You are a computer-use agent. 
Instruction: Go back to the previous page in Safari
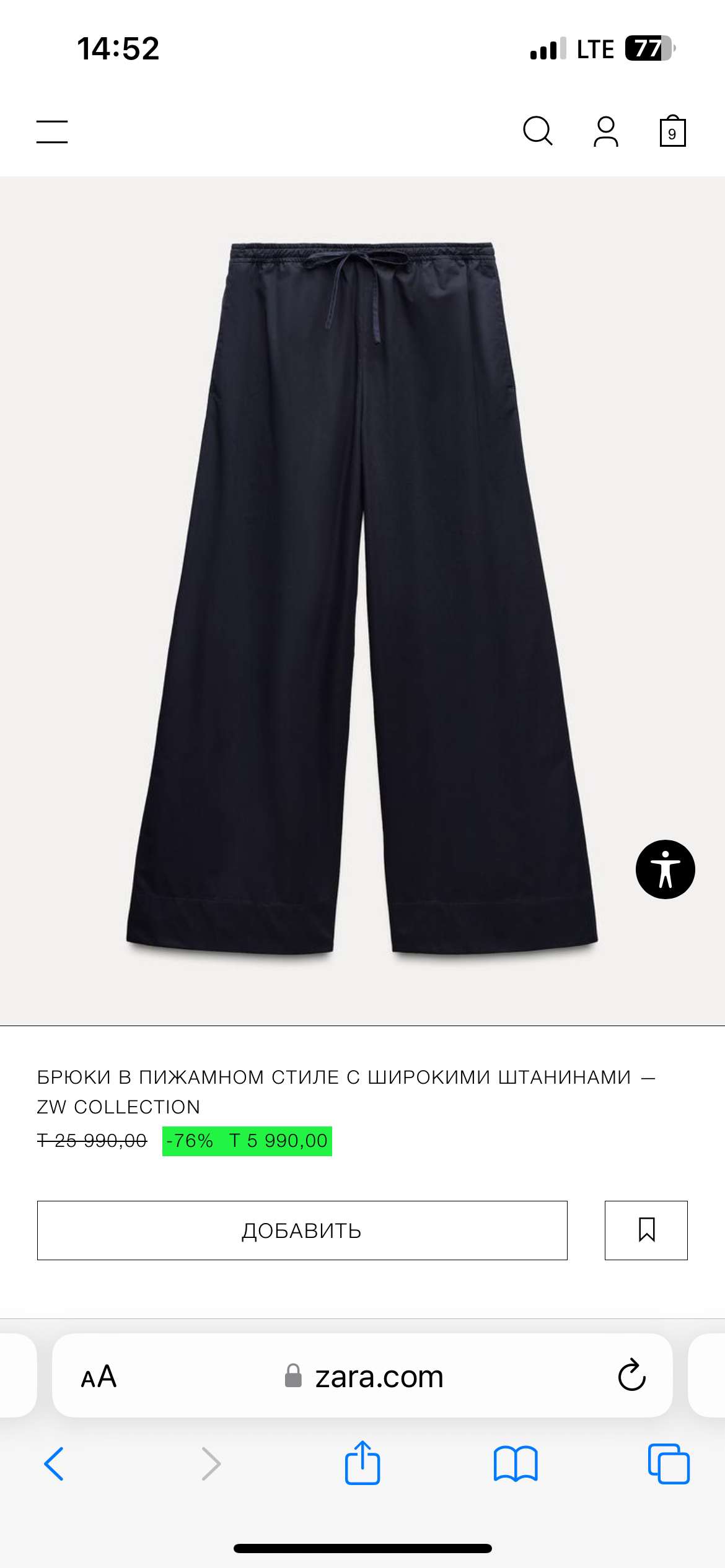(x=55, y=1464)
